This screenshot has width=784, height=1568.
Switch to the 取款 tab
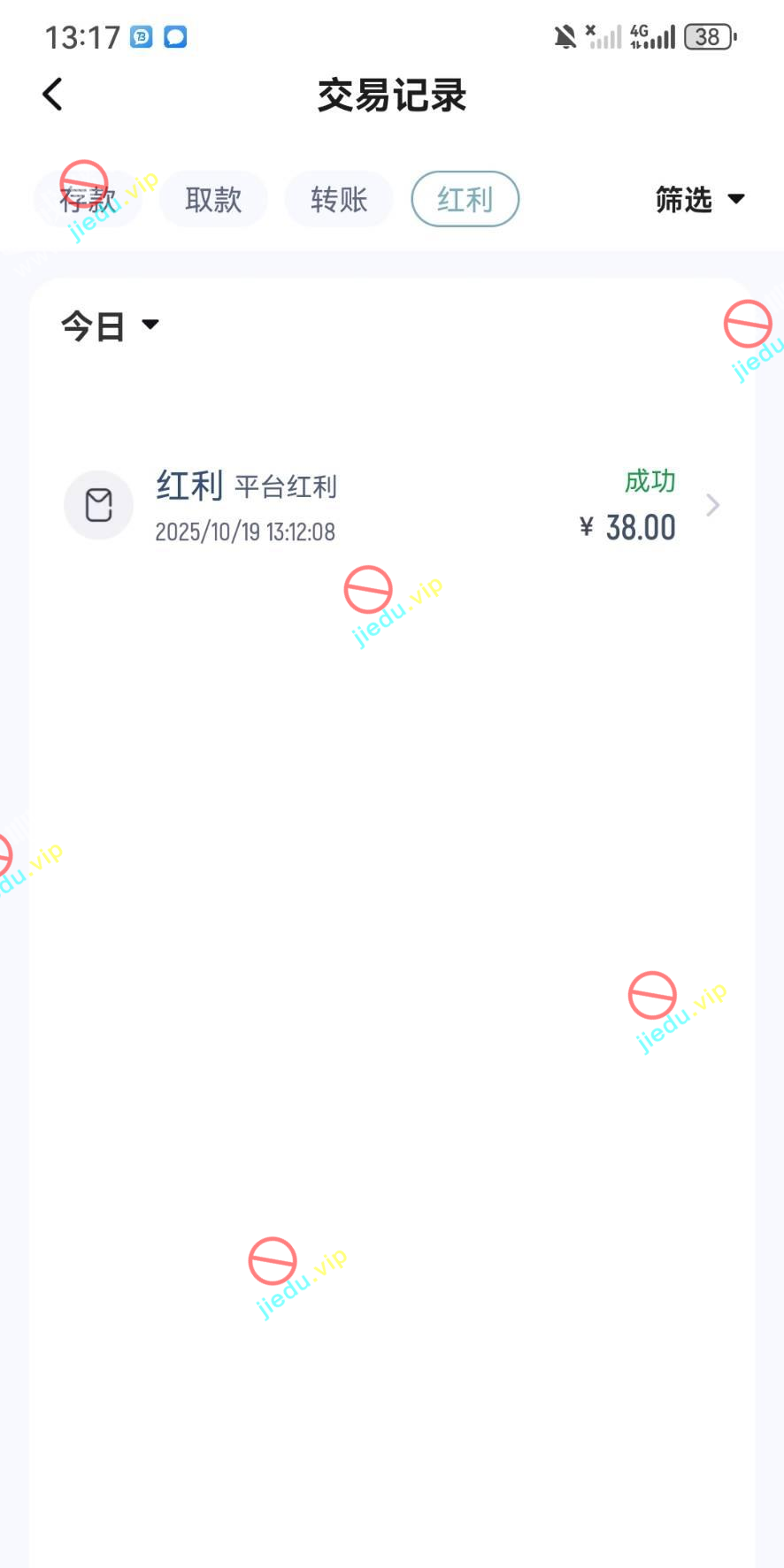pyautogui.click(x=213, y=199)
